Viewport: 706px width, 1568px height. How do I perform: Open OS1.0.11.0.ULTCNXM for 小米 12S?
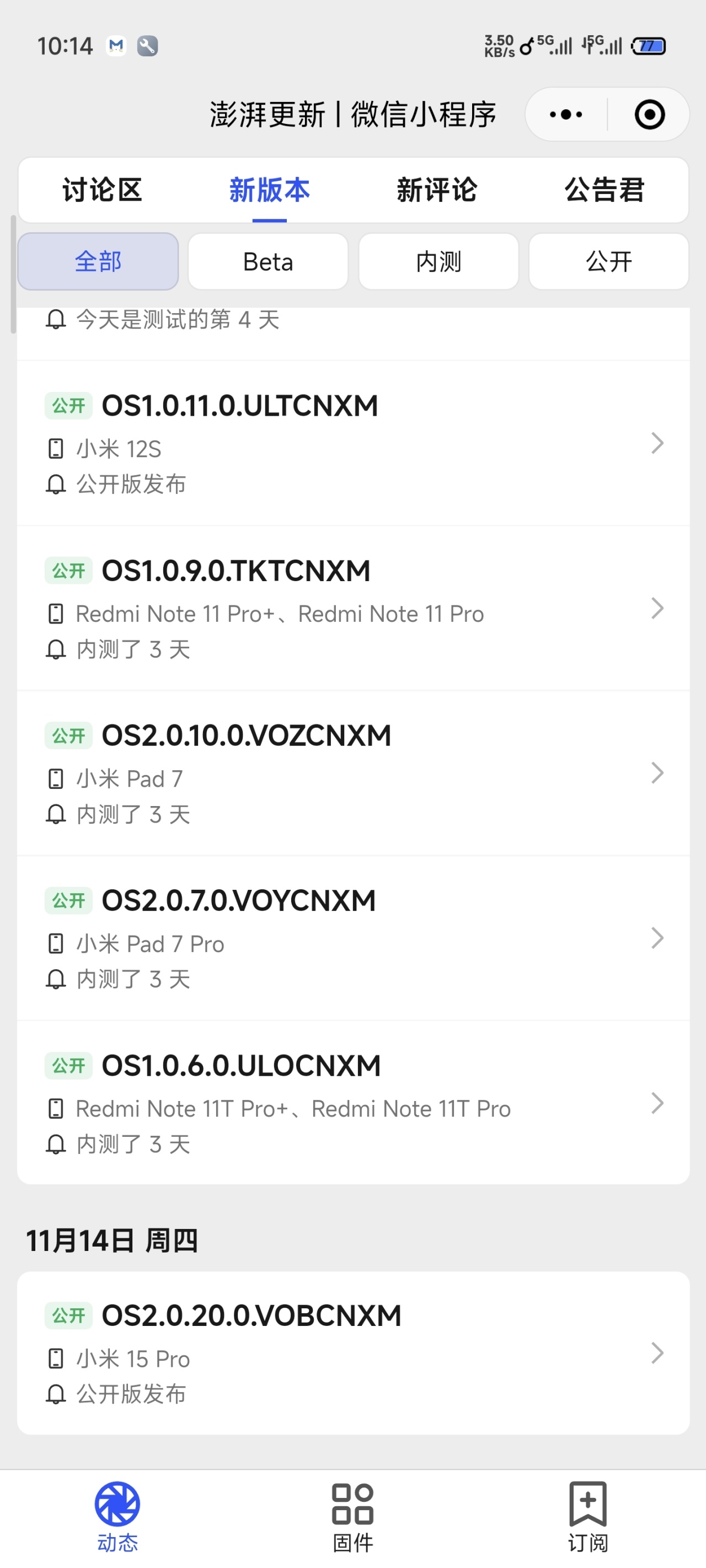tap(354, 443)
